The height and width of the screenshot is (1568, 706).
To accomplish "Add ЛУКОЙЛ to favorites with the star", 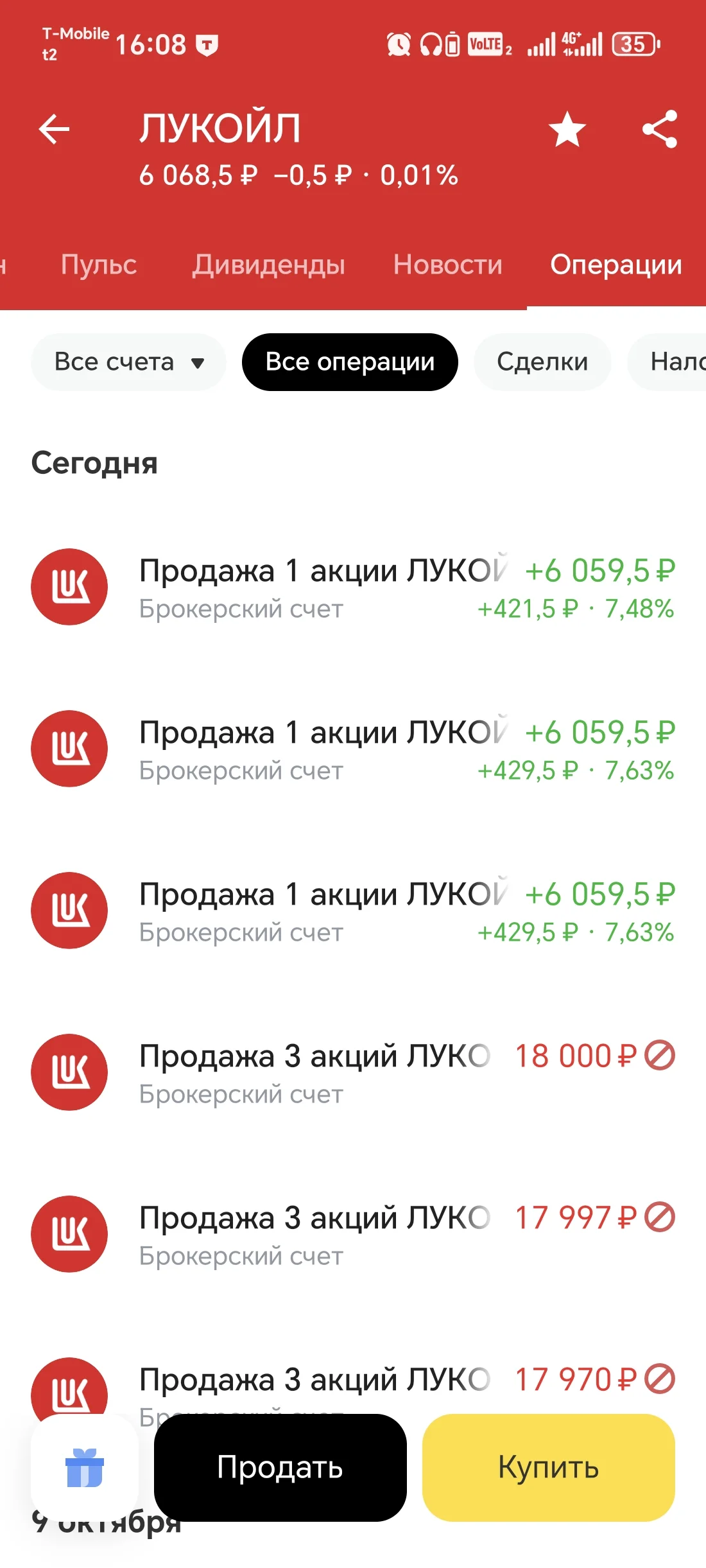I will point(567,129).
